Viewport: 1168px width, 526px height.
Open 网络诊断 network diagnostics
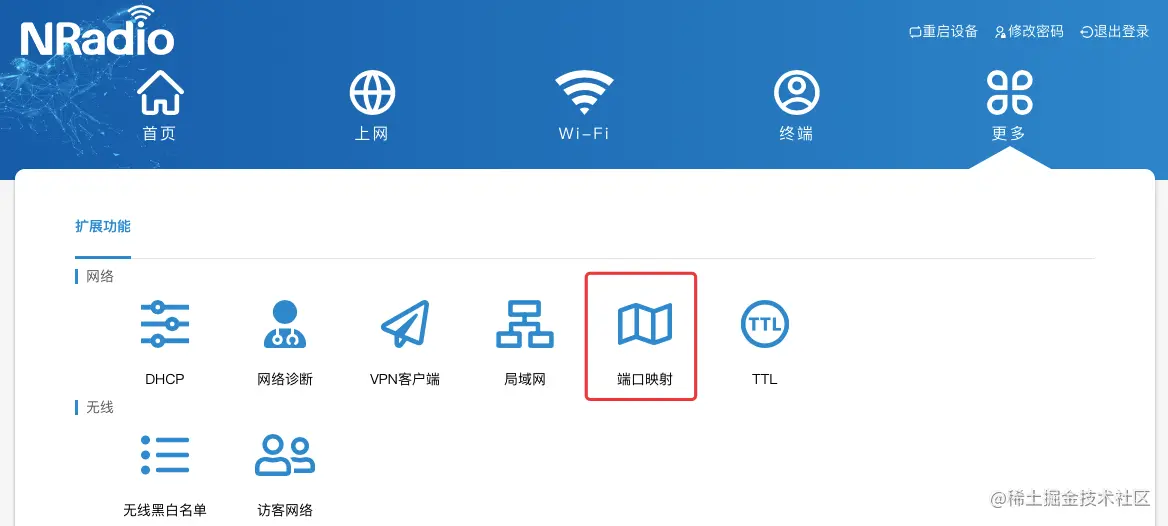[285, 340]
